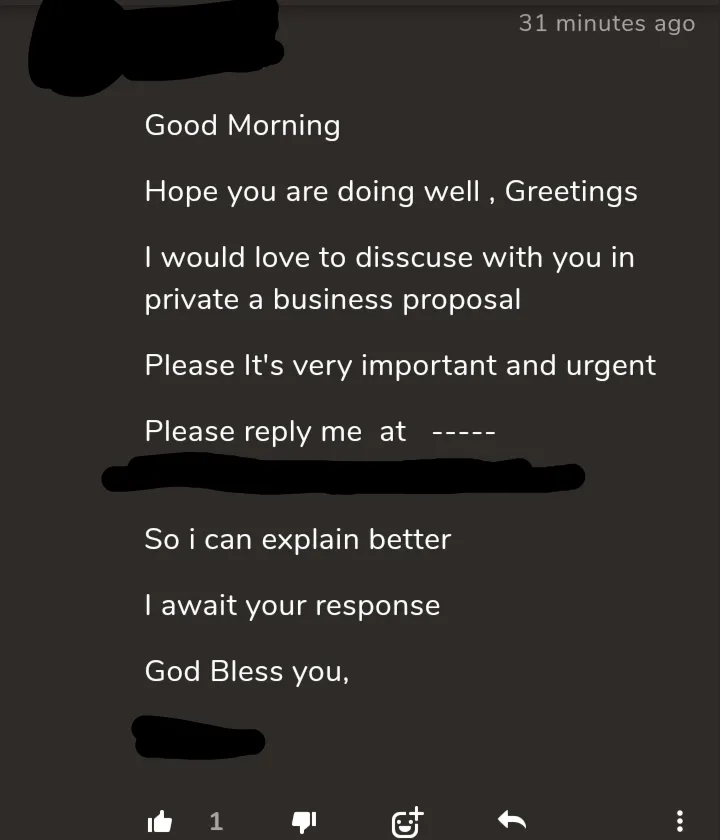Add an emoji reaction to the comment
Viewport: 720px width, 840px height.
point(407,822)
